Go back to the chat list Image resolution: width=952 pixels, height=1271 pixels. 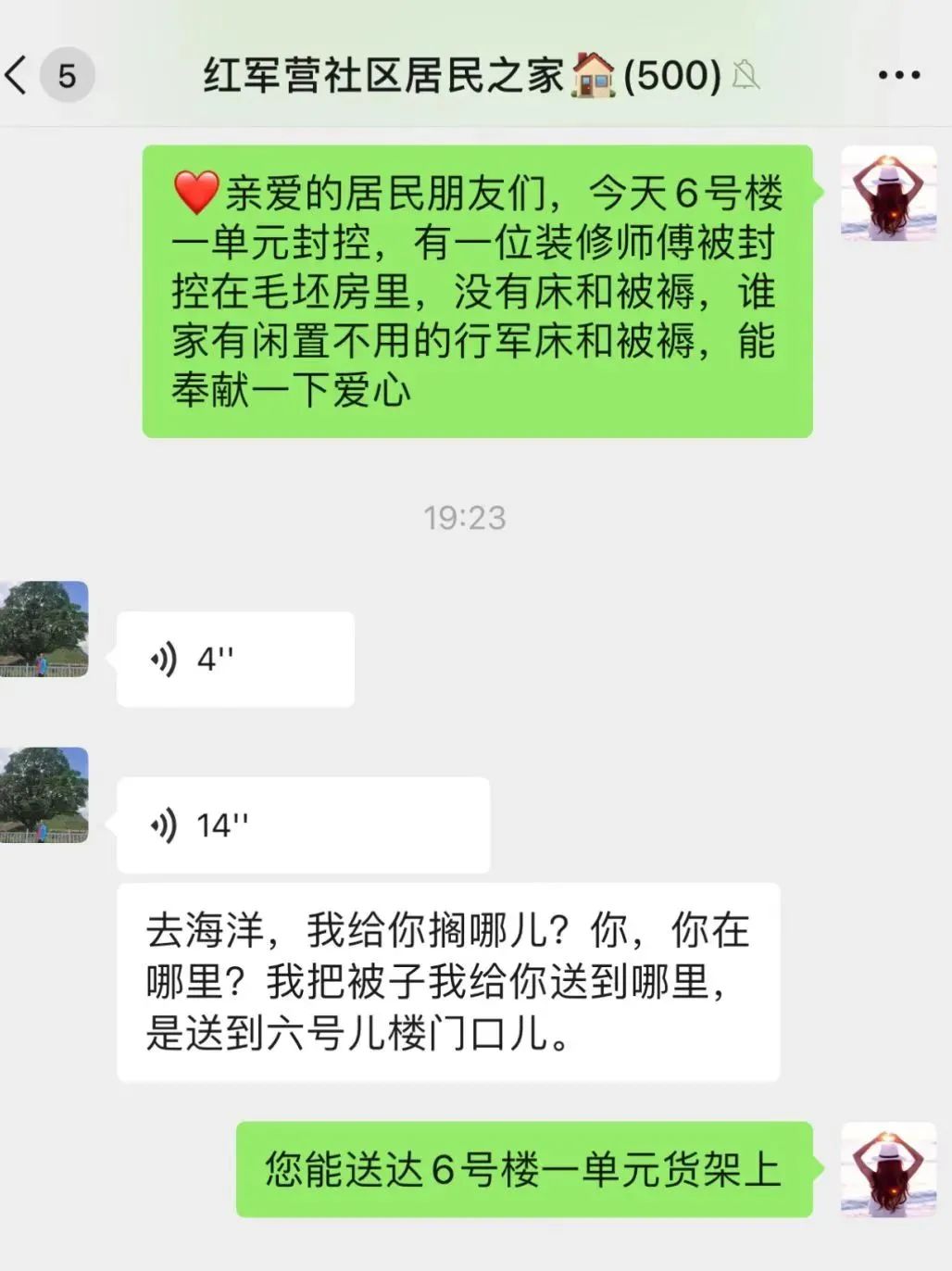click(x=19, y=75)
